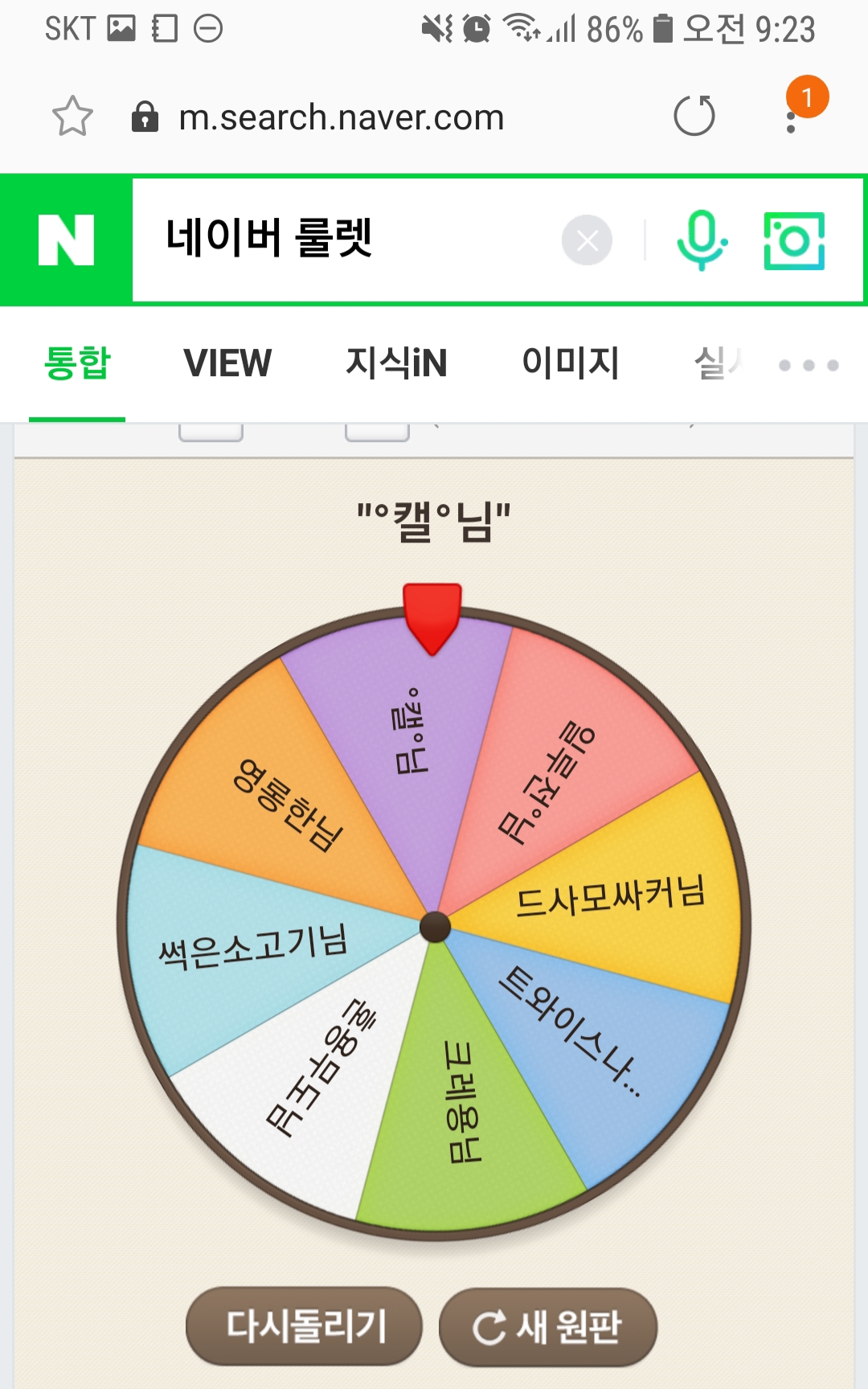The height and width of the screenshot is (1389, 868).
Task: Go to Naver home via N logo
Action: click(66, 240)
